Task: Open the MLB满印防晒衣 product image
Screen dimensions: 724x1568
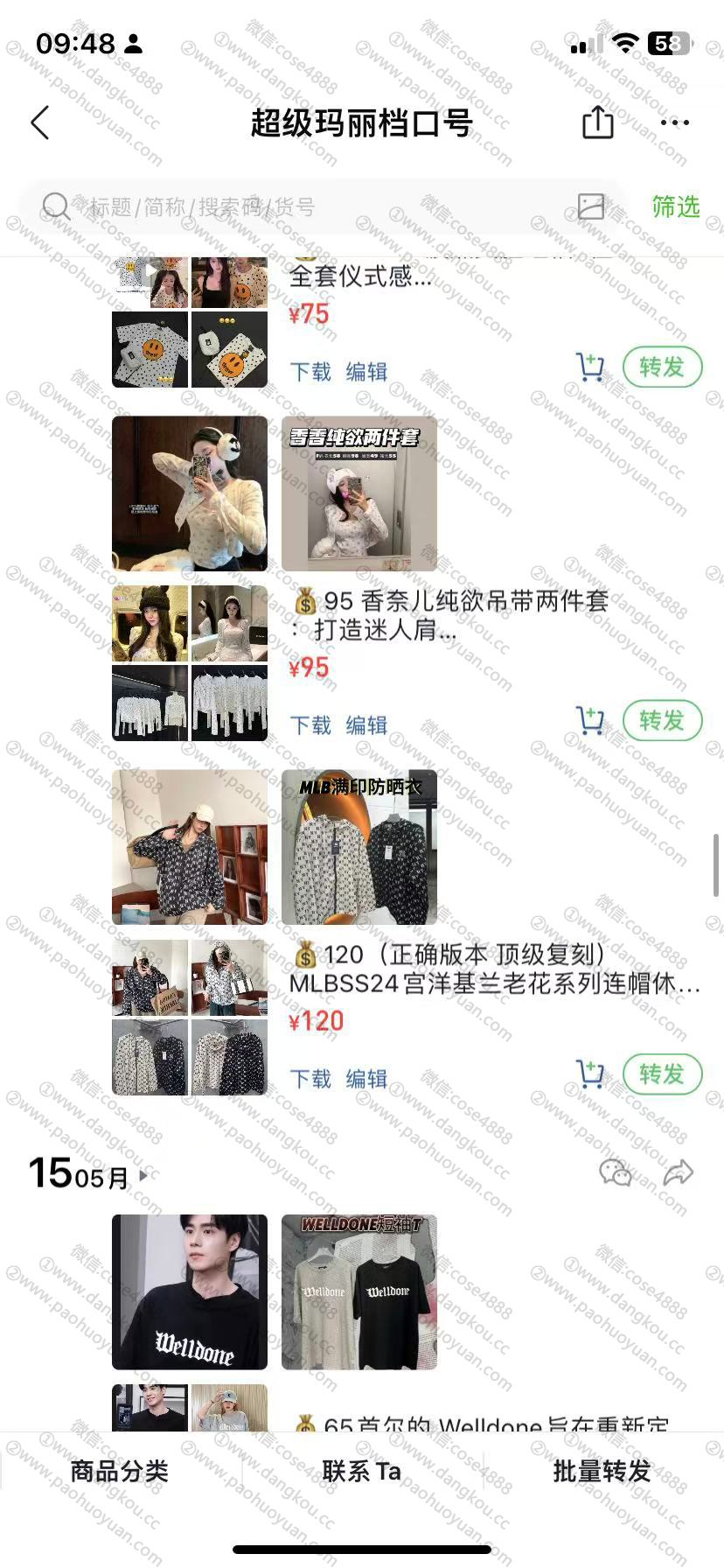Action: tap(359, 847)
